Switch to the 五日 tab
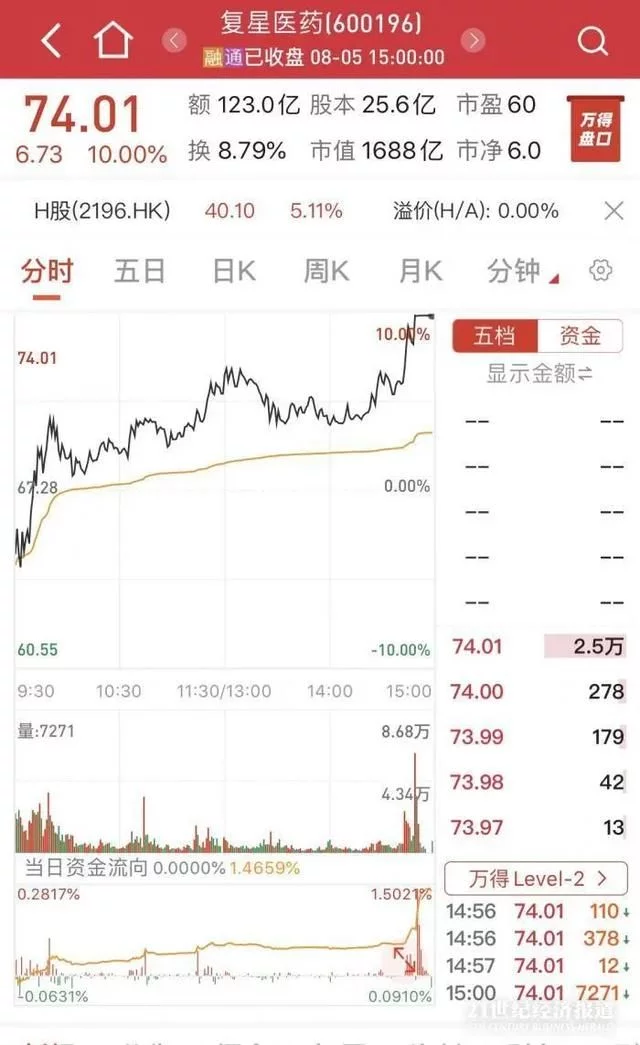Viewport: 640px width, 1045px height. point(139,271)
